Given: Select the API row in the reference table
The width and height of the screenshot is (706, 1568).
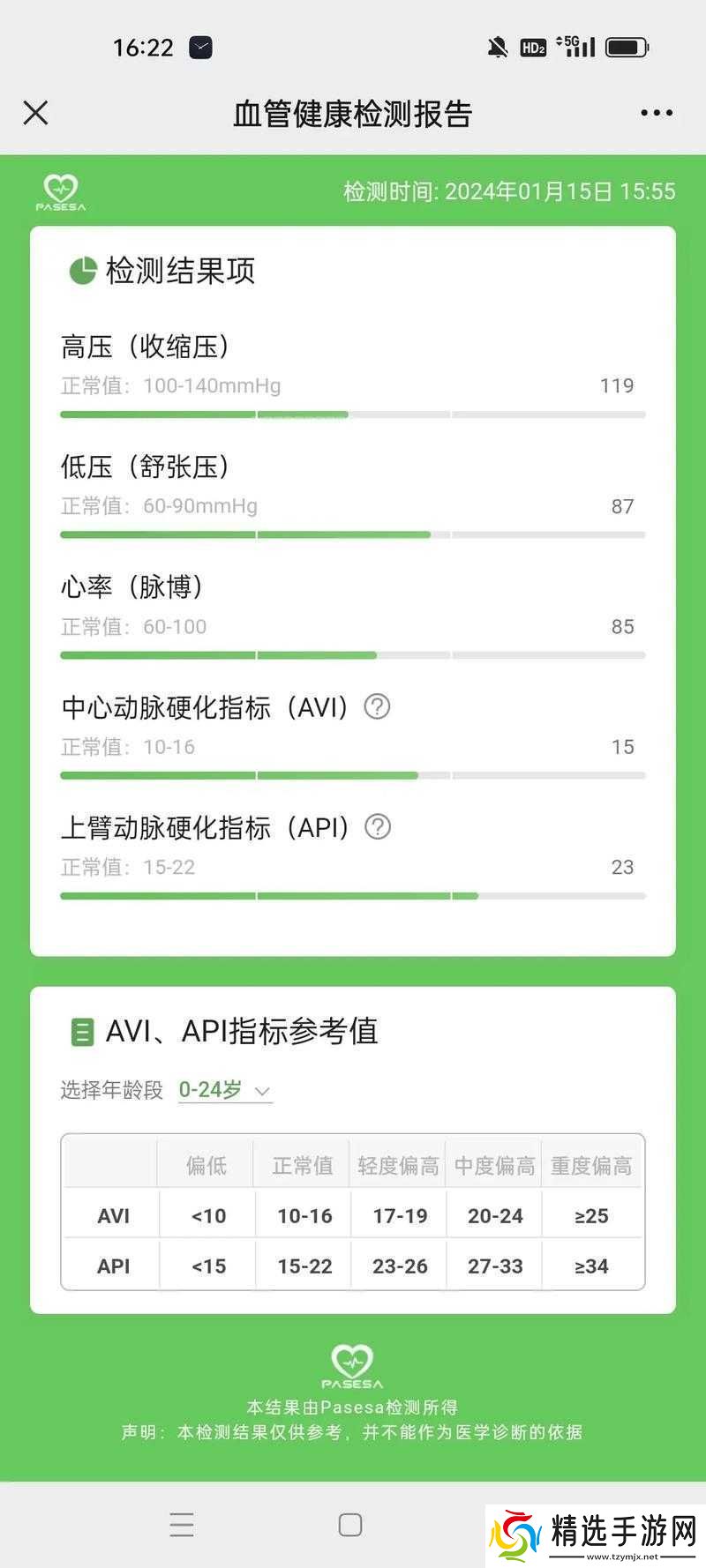Looking at the screenshot, I should pos(111,1266).
